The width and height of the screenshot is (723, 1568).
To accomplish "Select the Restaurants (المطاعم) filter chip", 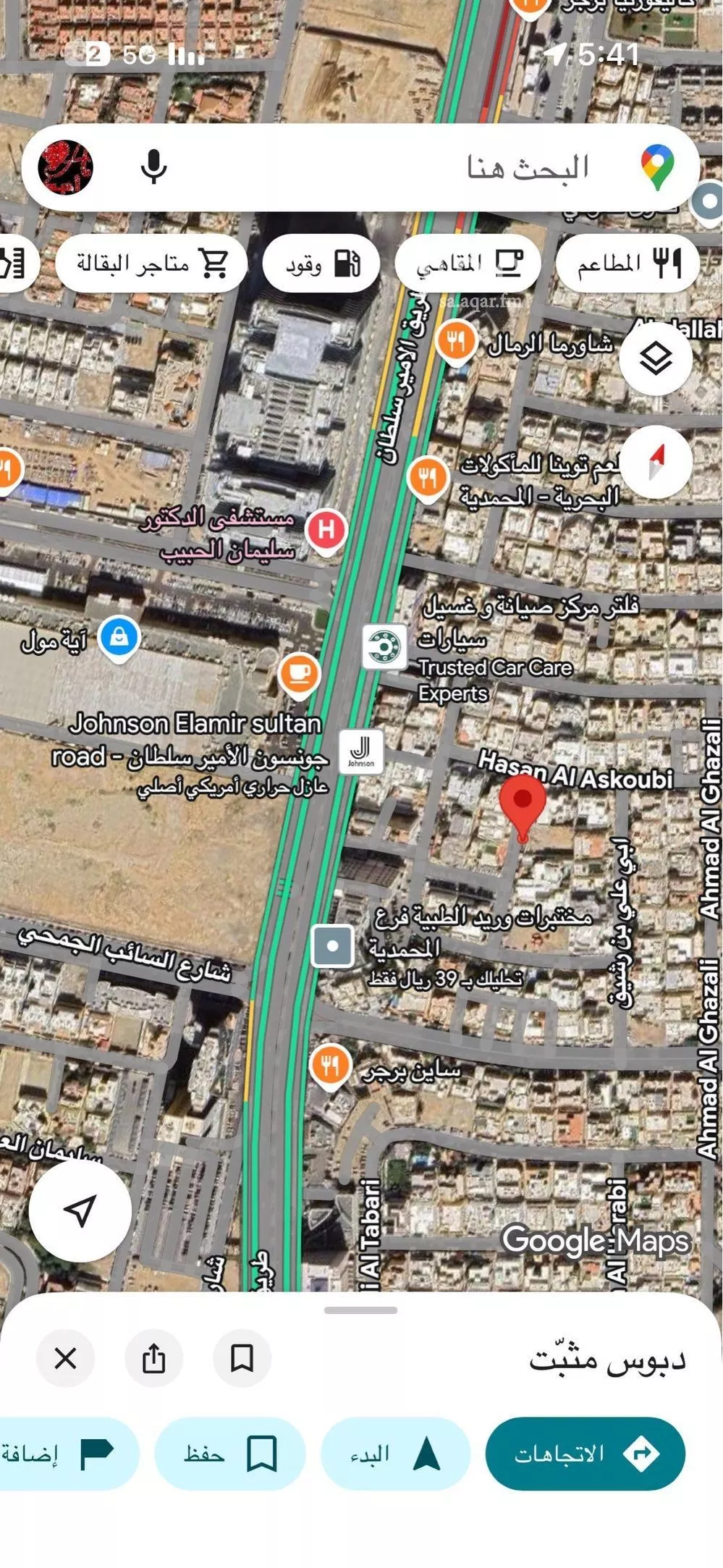I will (x=627, y=264).
